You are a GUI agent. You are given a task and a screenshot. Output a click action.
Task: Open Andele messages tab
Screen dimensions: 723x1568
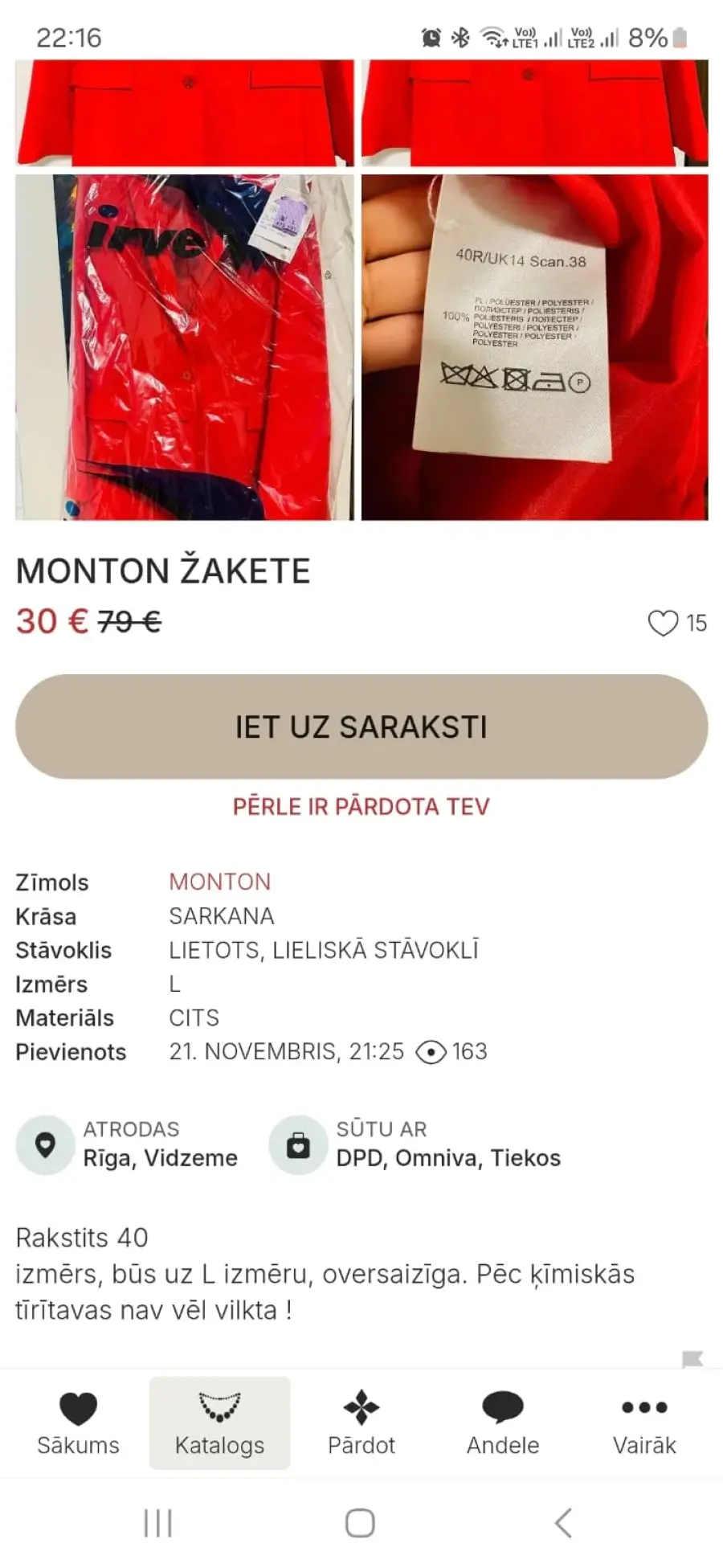[503, 1423]
